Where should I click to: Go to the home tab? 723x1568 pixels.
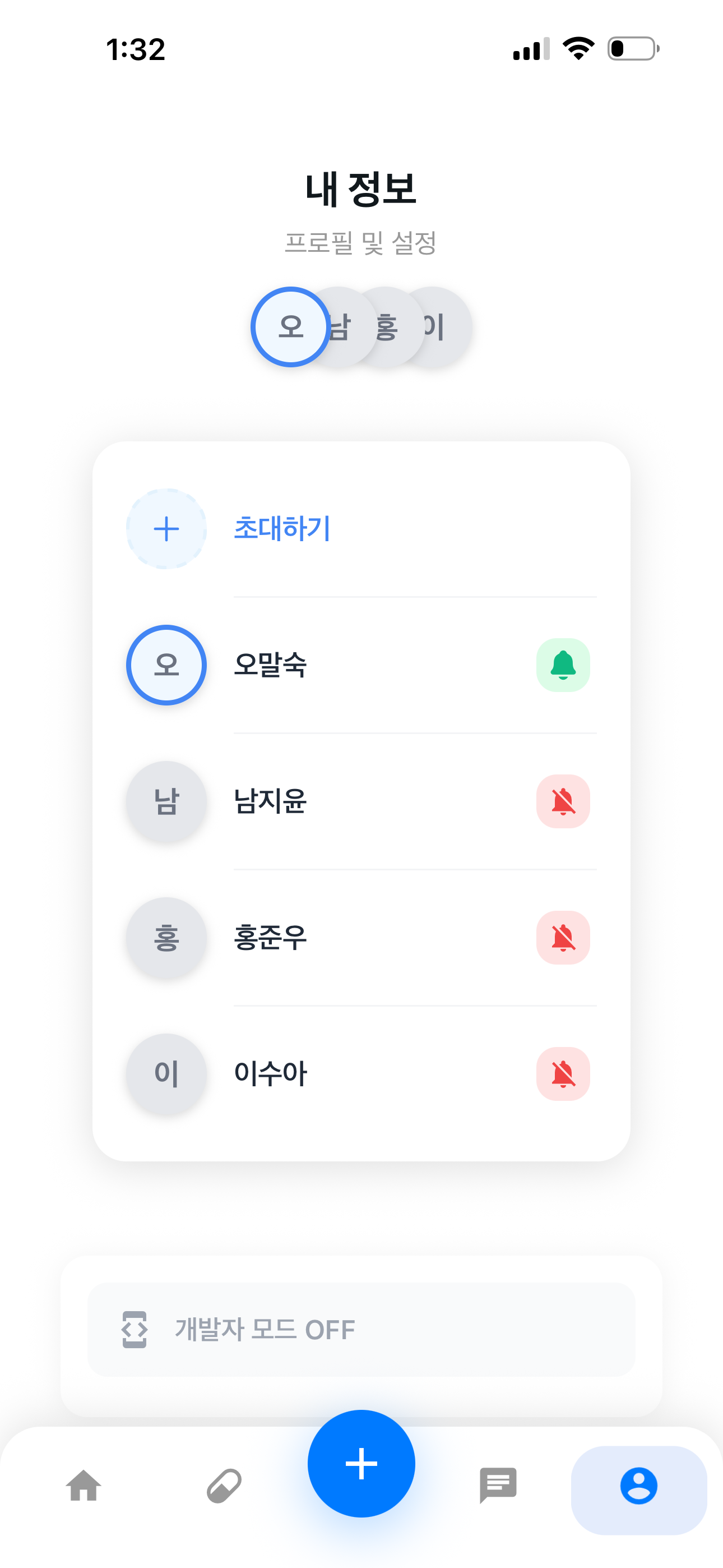(x=84, y=1485)
